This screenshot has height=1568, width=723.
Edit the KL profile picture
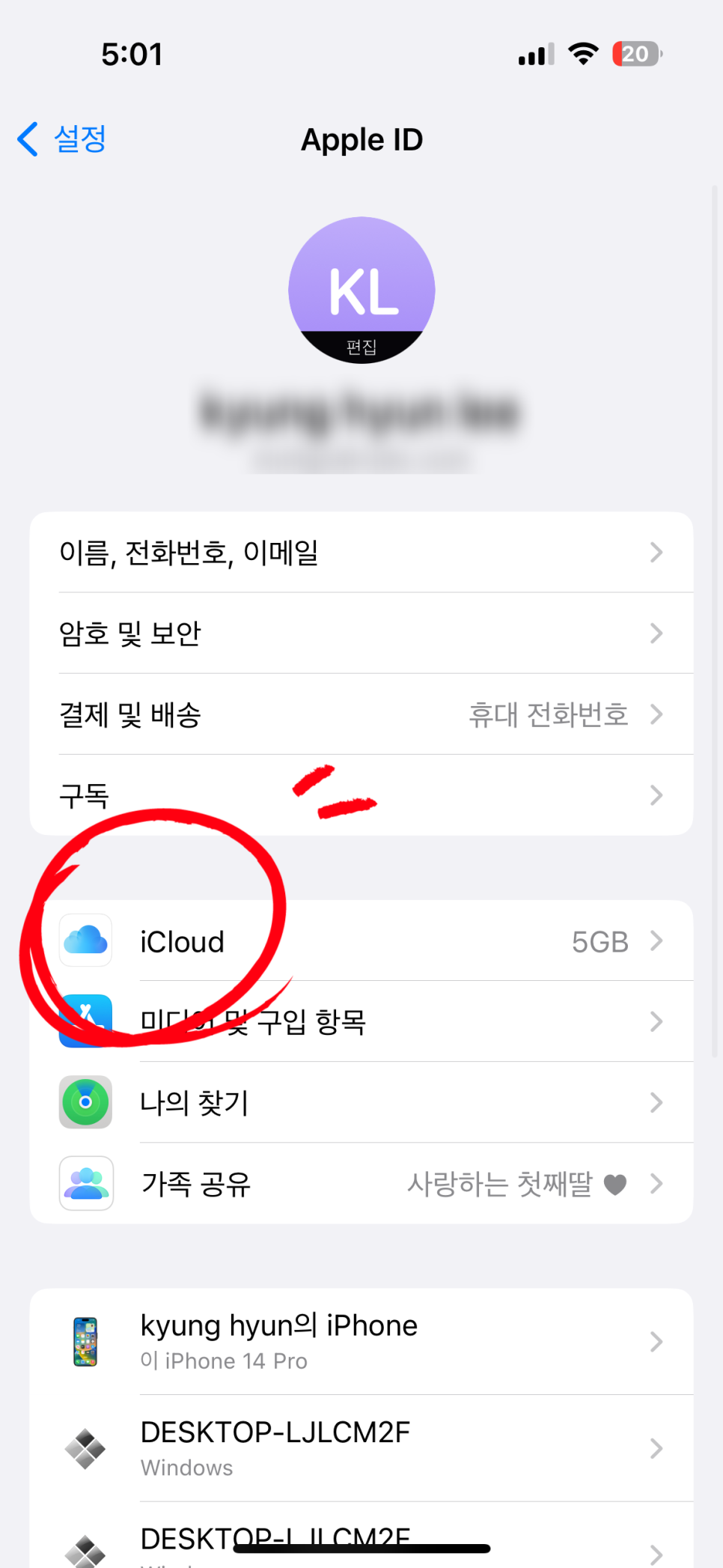(361, 347)
